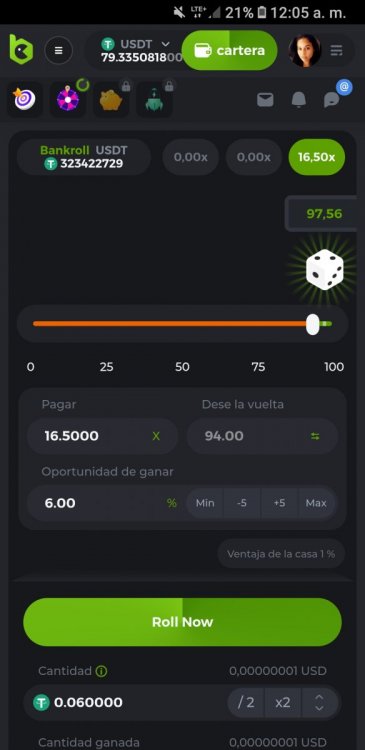Open the target quest icon

pos(24,99)
